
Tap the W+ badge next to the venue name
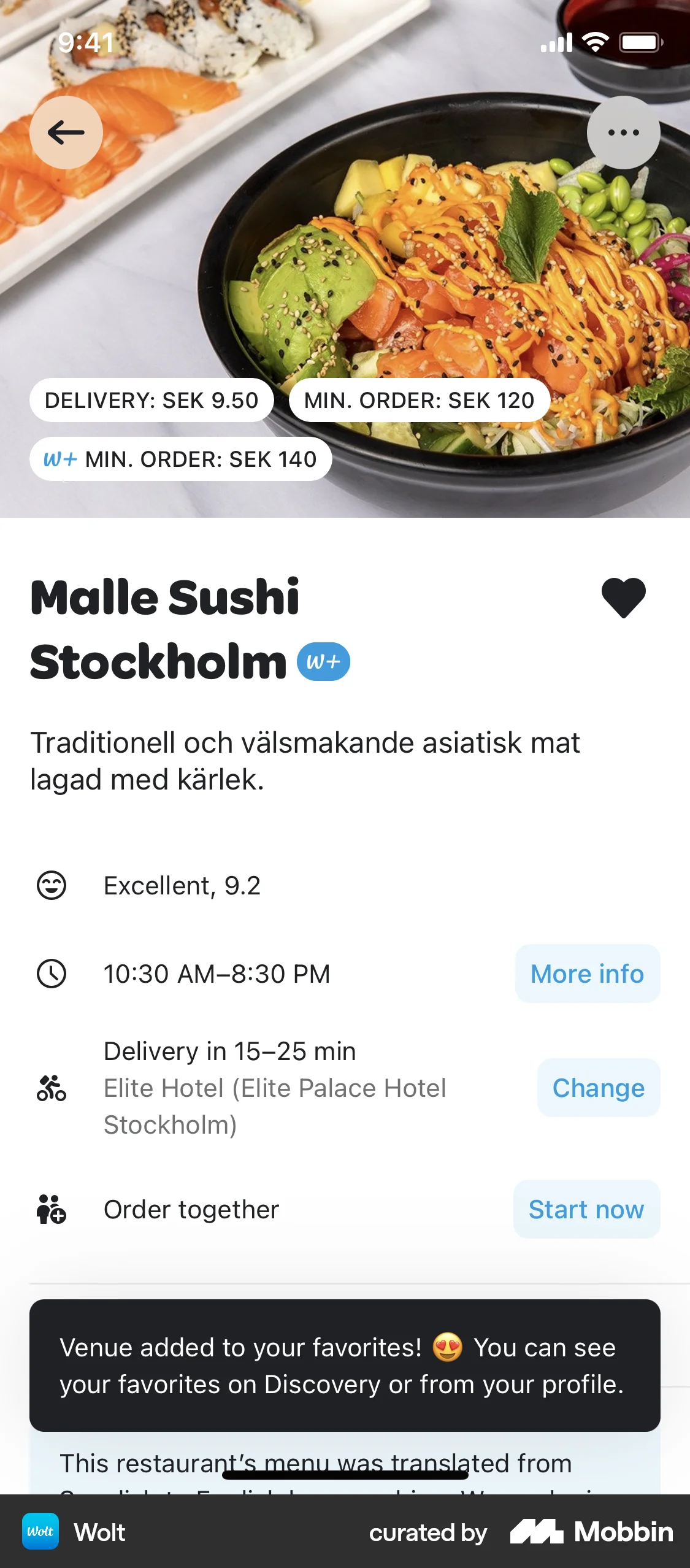pos(323,661)
